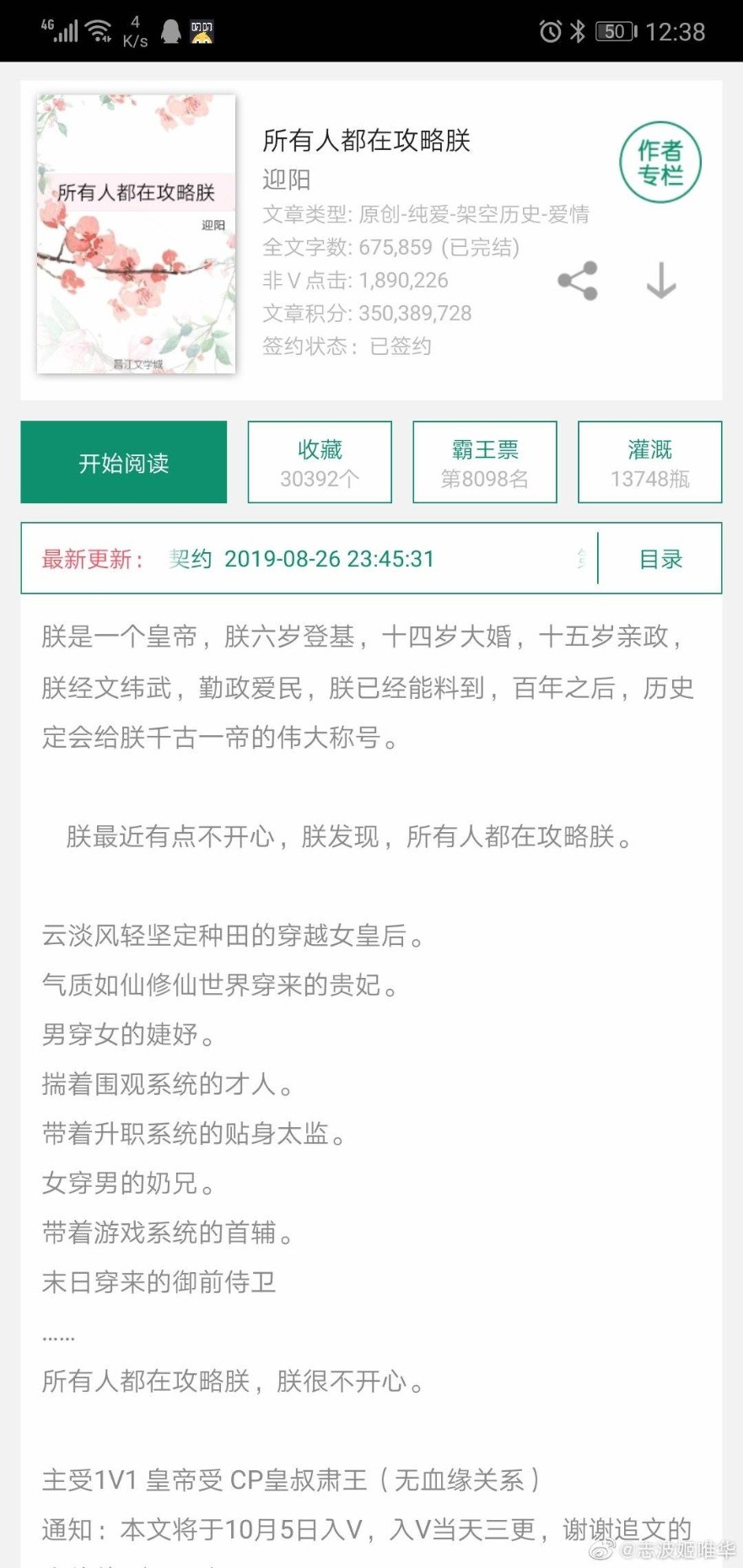
Task: Open author 迎阳's page
Action: point(287,180)
